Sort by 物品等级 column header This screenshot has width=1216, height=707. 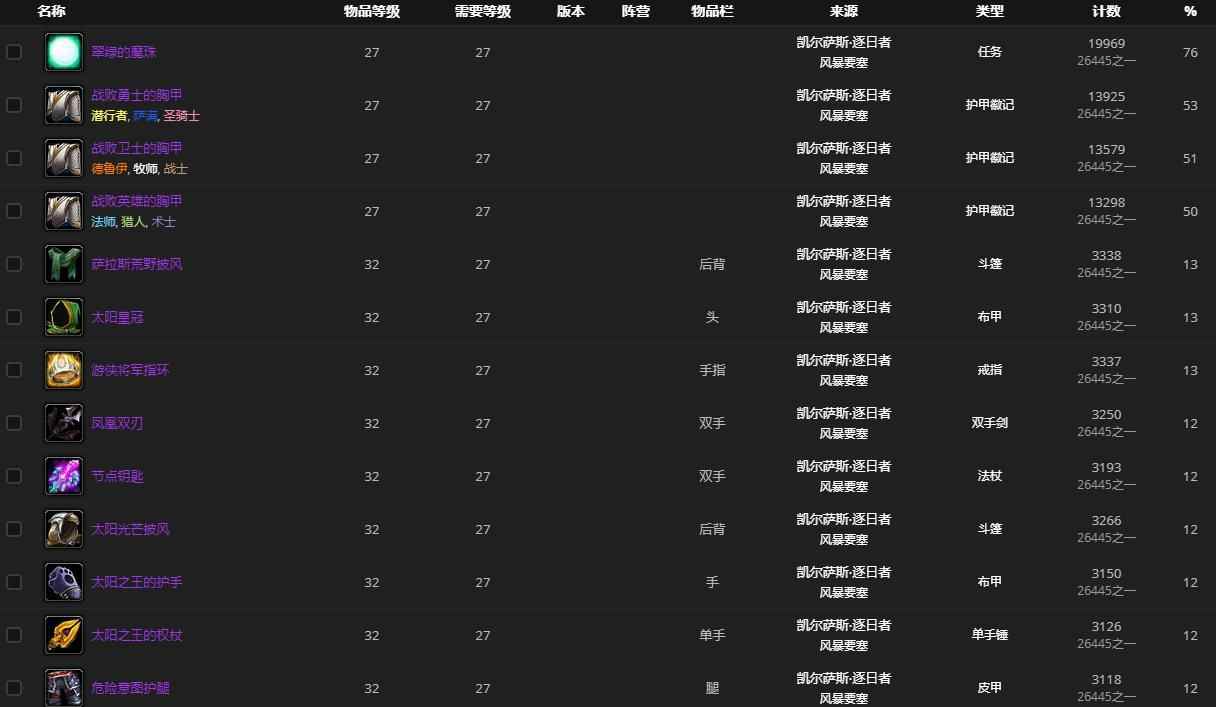coord(371,11)
